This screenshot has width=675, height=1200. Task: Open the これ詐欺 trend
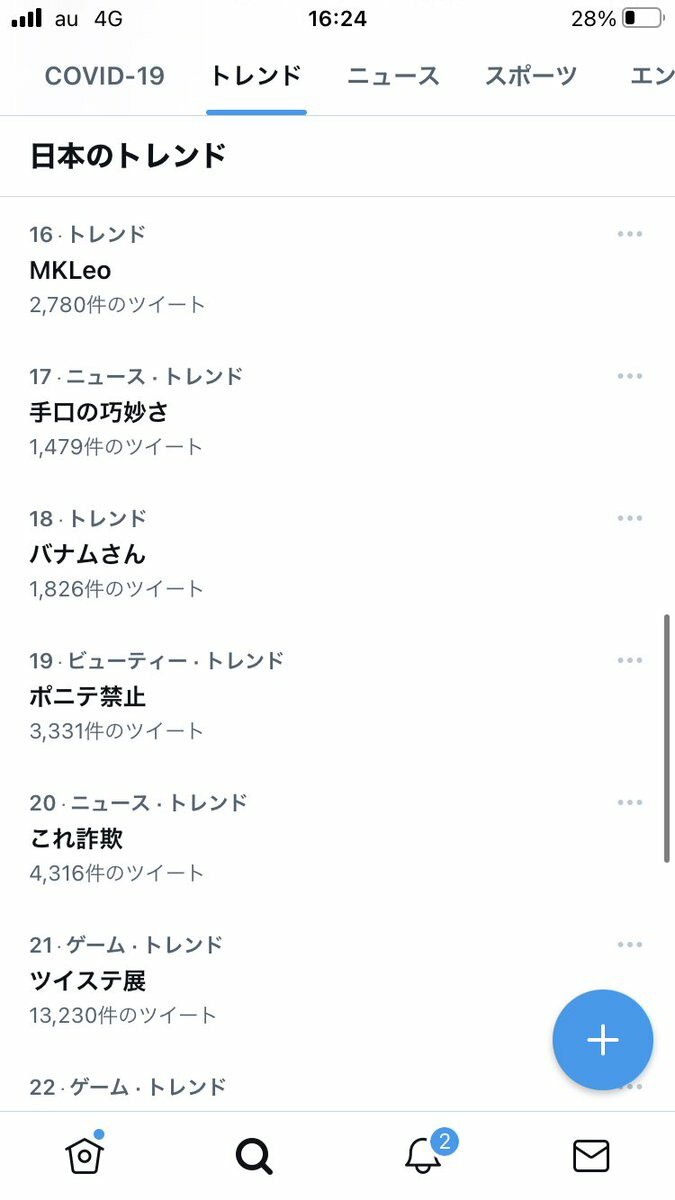[x=76, y=838]
